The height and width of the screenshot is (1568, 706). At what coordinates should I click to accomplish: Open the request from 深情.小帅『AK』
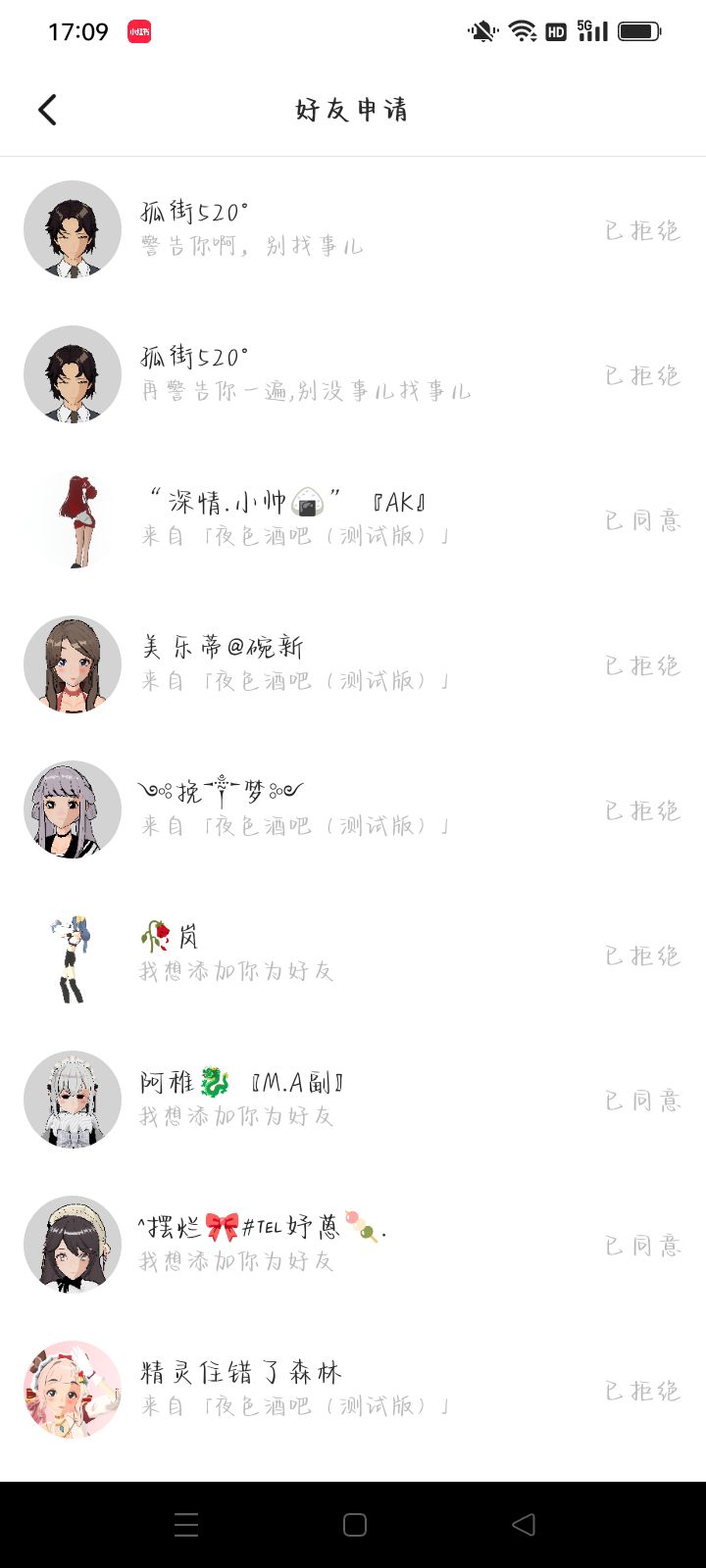pyautogui.click(x=353, y=519)
